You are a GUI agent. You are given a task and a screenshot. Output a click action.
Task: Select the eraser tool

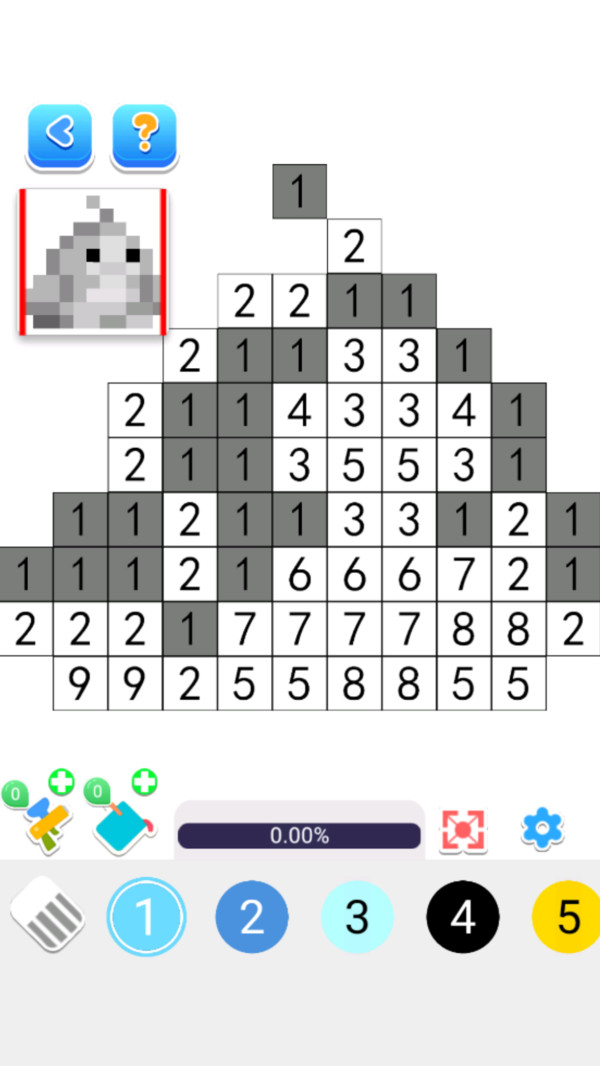(48, 914)
